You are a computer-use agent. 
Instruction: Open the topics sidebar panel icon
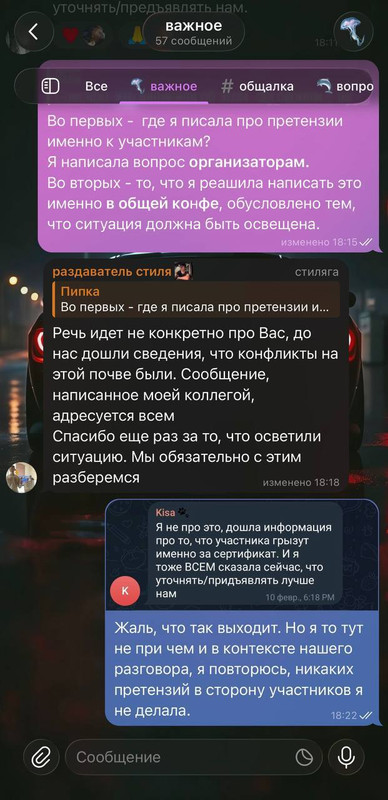pos(50,86)
